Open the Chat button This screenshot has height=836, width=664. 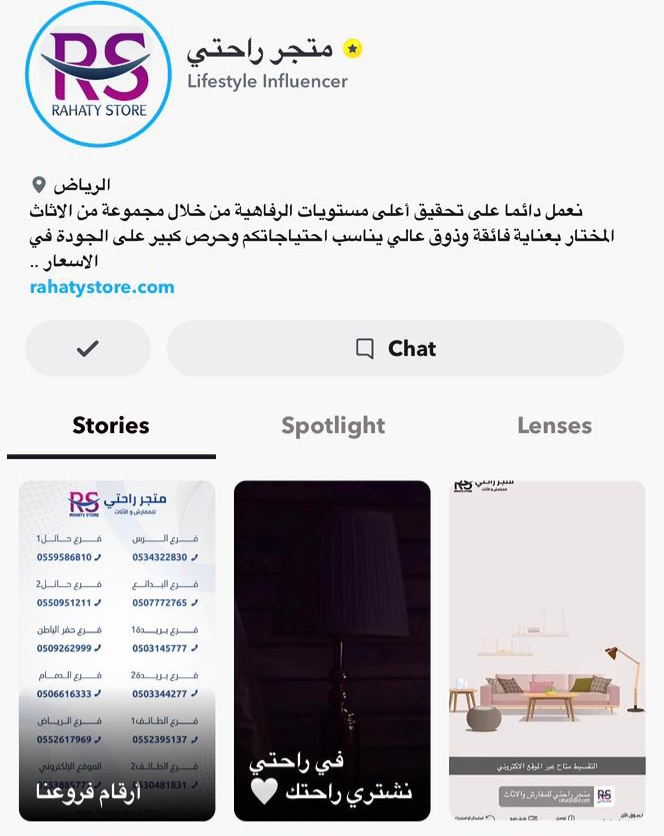[395, 348]
